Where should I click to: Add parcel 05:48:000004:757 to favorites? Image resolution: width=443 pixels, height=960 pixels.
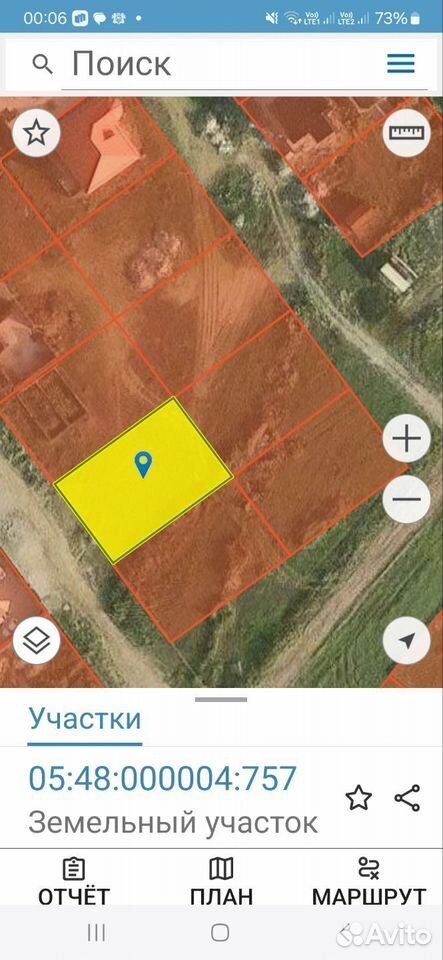coord(359,798)
